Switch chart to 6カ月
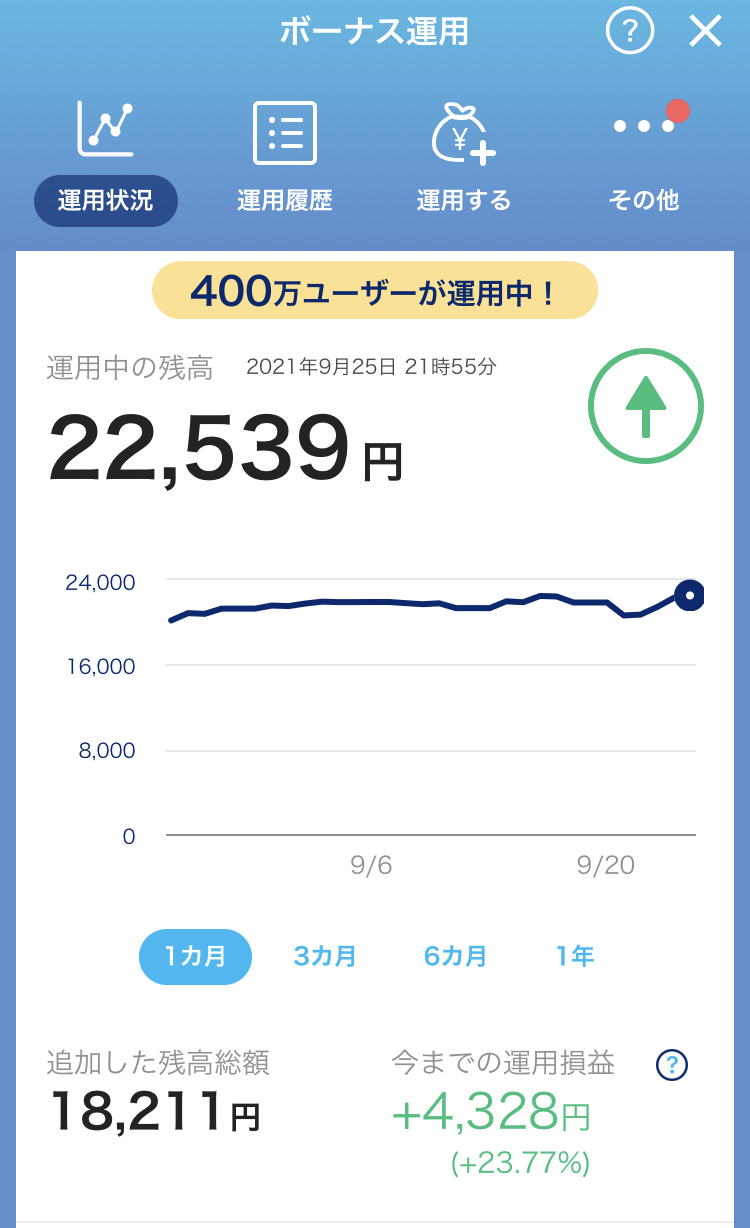Screen dimensions: 750x1228 tap(455, 957)
